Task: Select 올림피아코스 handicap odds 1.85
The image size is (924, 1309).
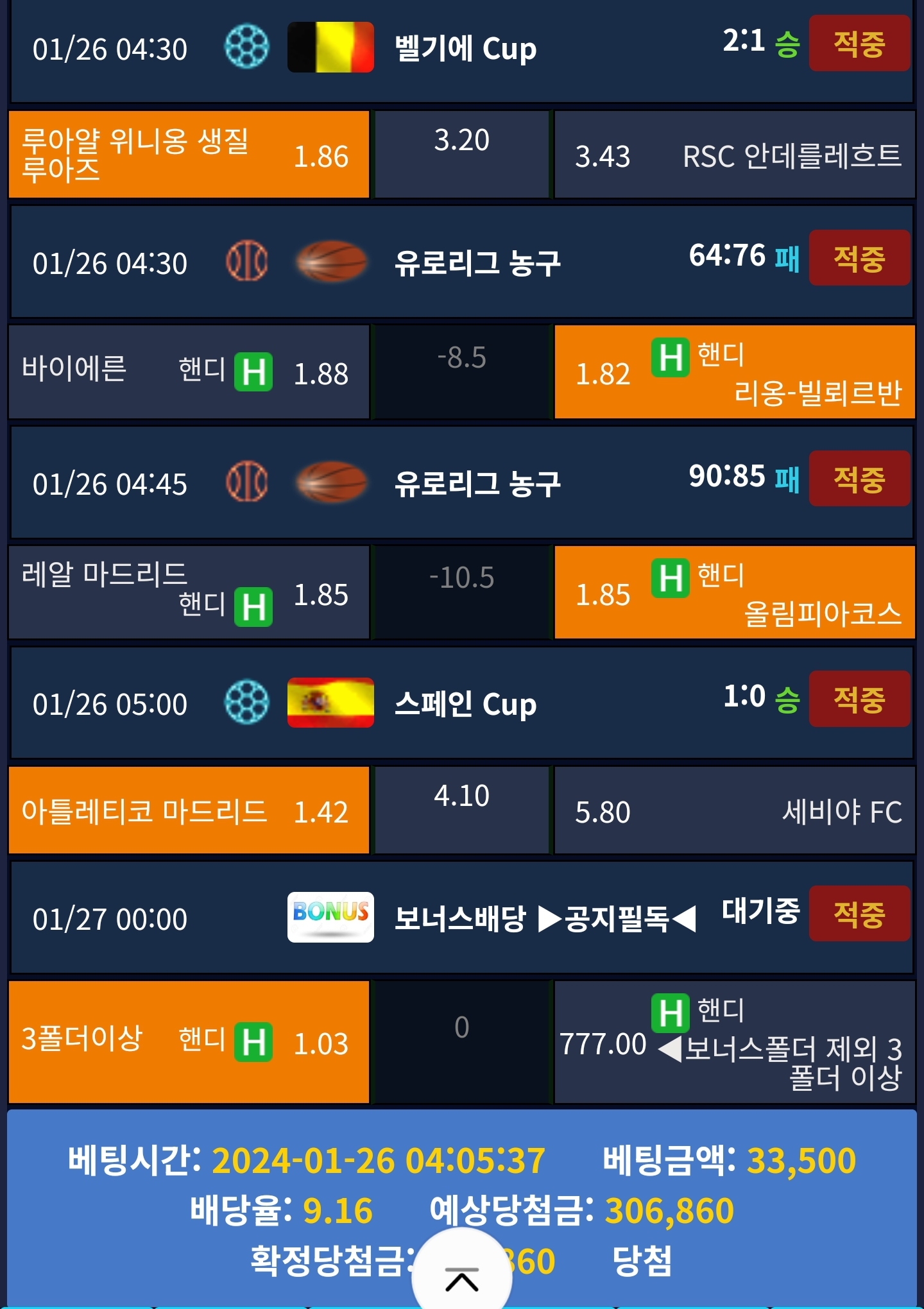Action: [x=735, y=592]
